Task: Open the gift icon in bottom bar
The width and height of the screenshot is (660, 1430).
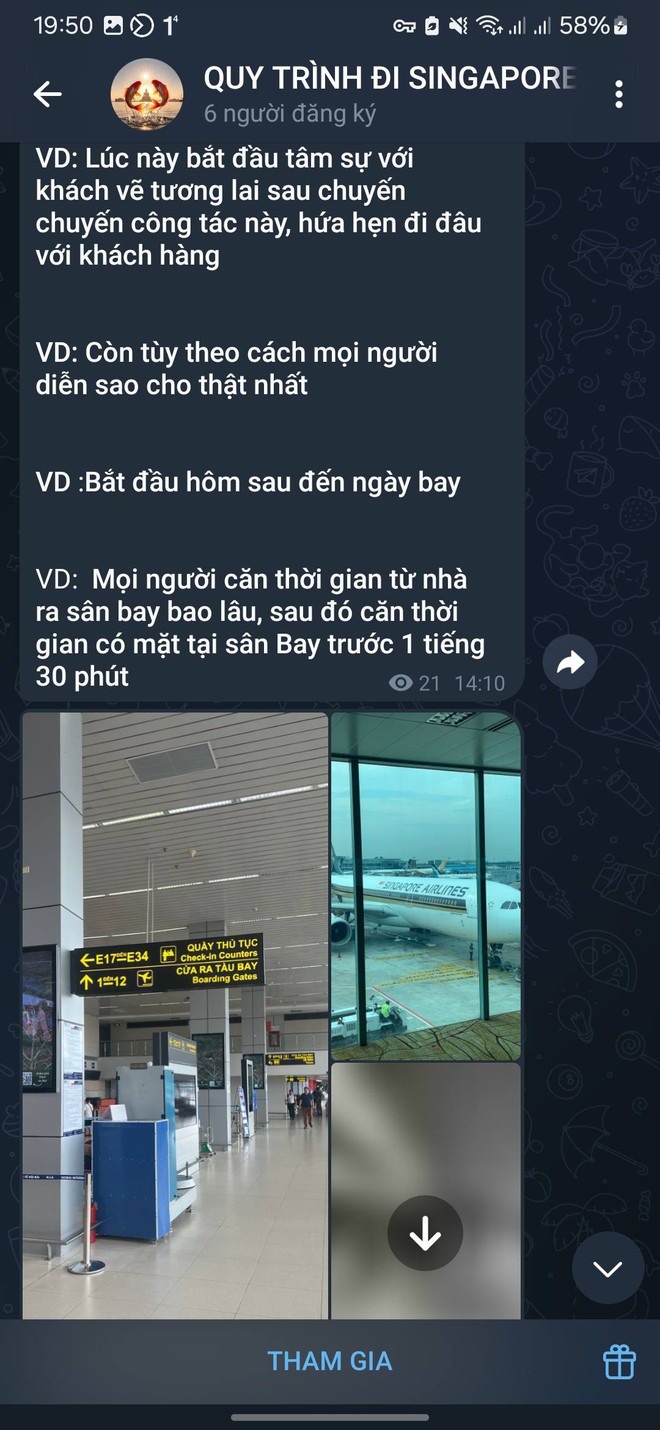Action: click(x=619, y=1361)
